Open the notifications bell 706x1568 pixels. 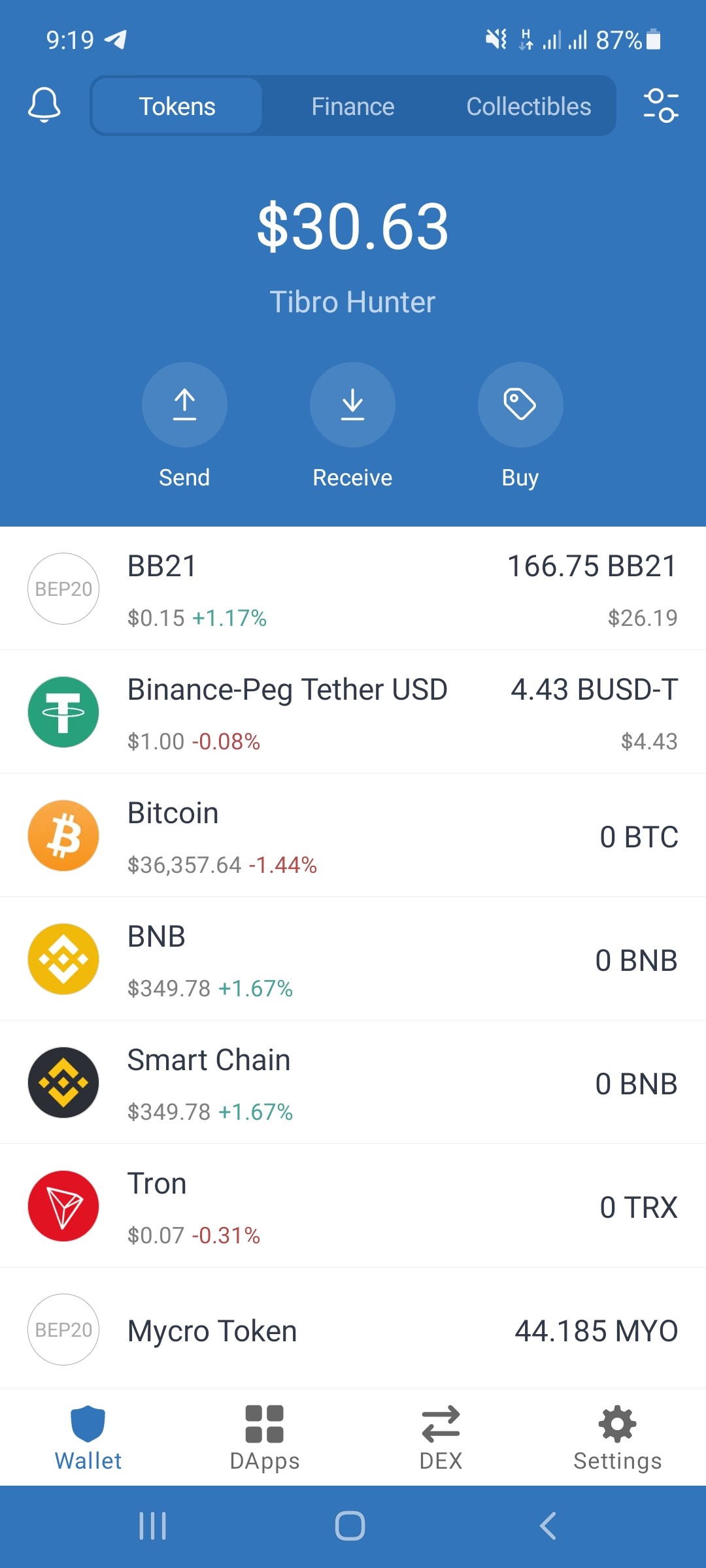[44, 106]
